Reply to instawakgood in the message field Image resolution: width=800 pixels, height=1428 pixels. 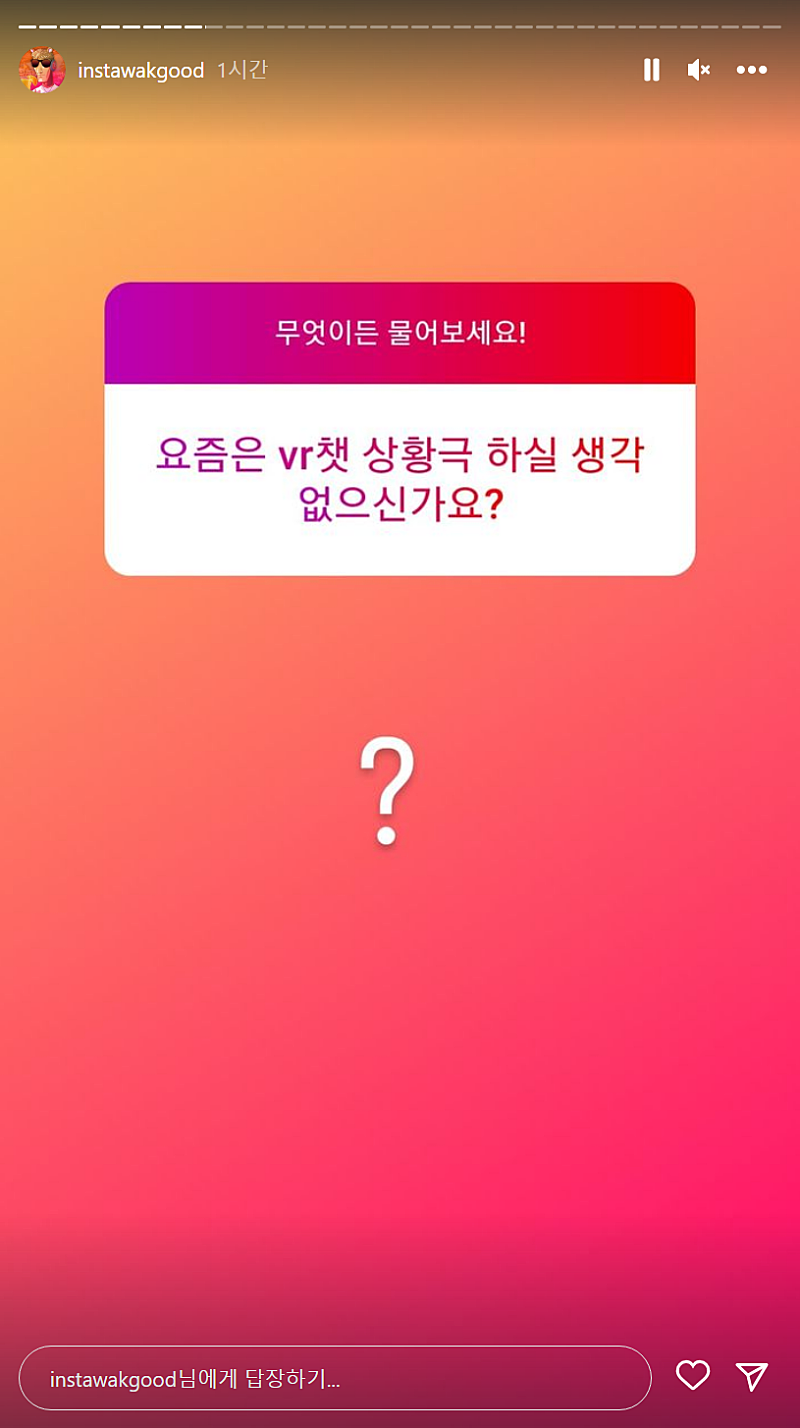(x=335, y=1379)
